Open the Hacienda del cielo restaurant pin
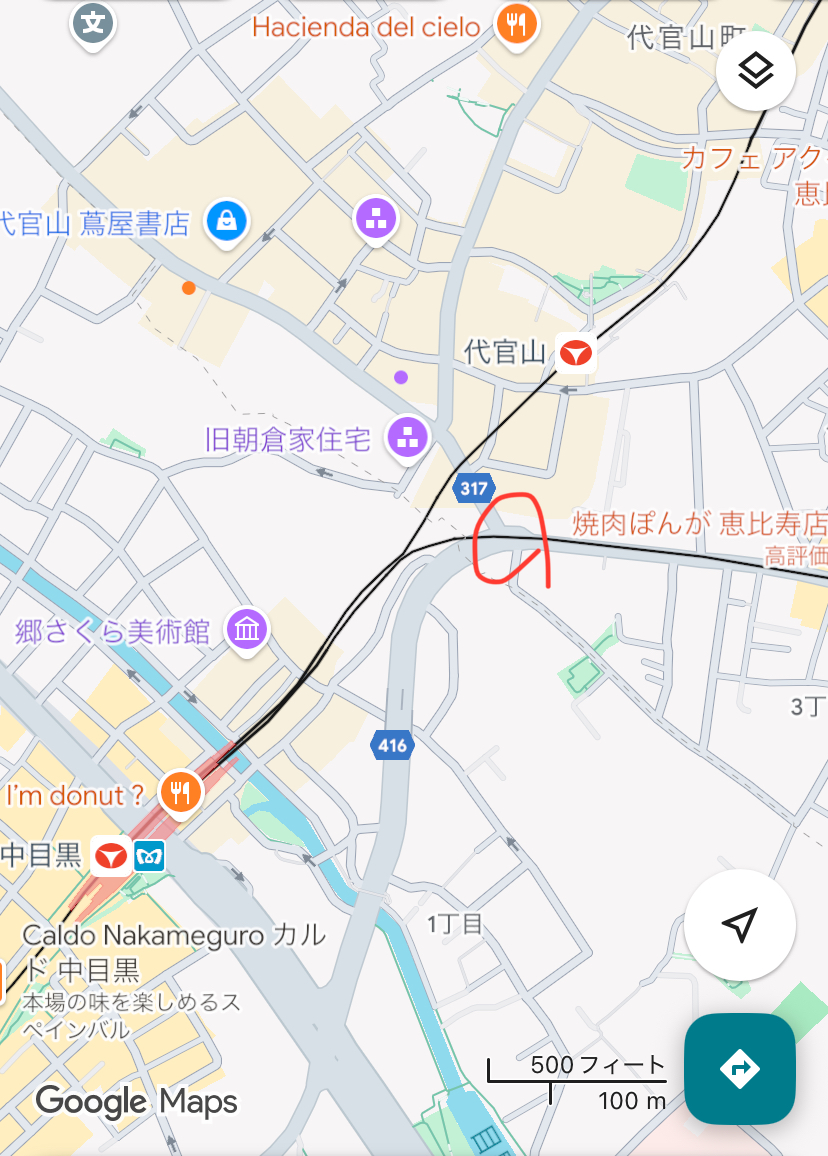The image size is (828, 1156). (516, 24)
